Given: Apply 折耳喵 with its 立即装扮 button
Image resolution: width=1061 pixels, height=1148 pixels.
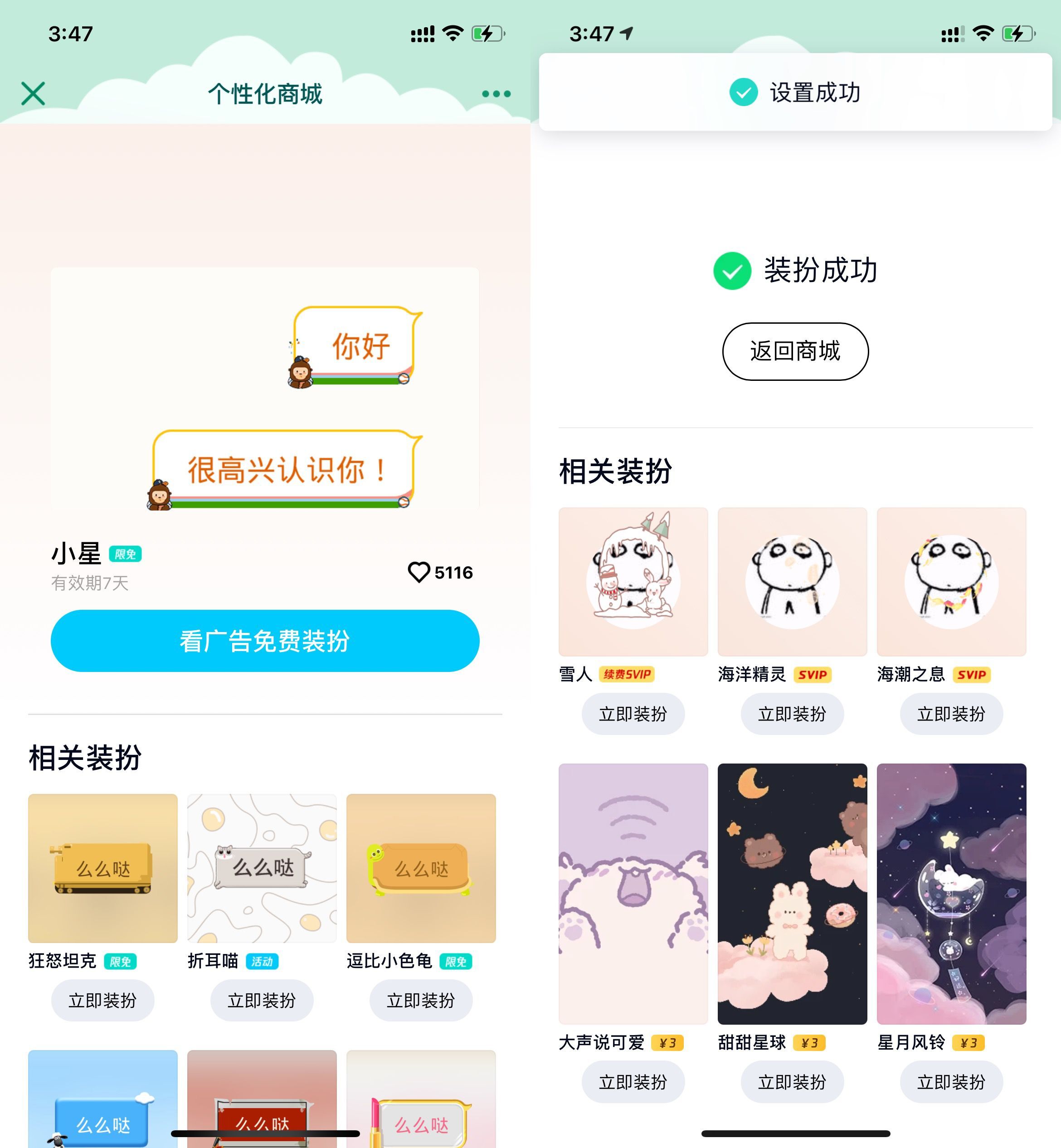Looking at the screenshot, I should (262, 1001).
